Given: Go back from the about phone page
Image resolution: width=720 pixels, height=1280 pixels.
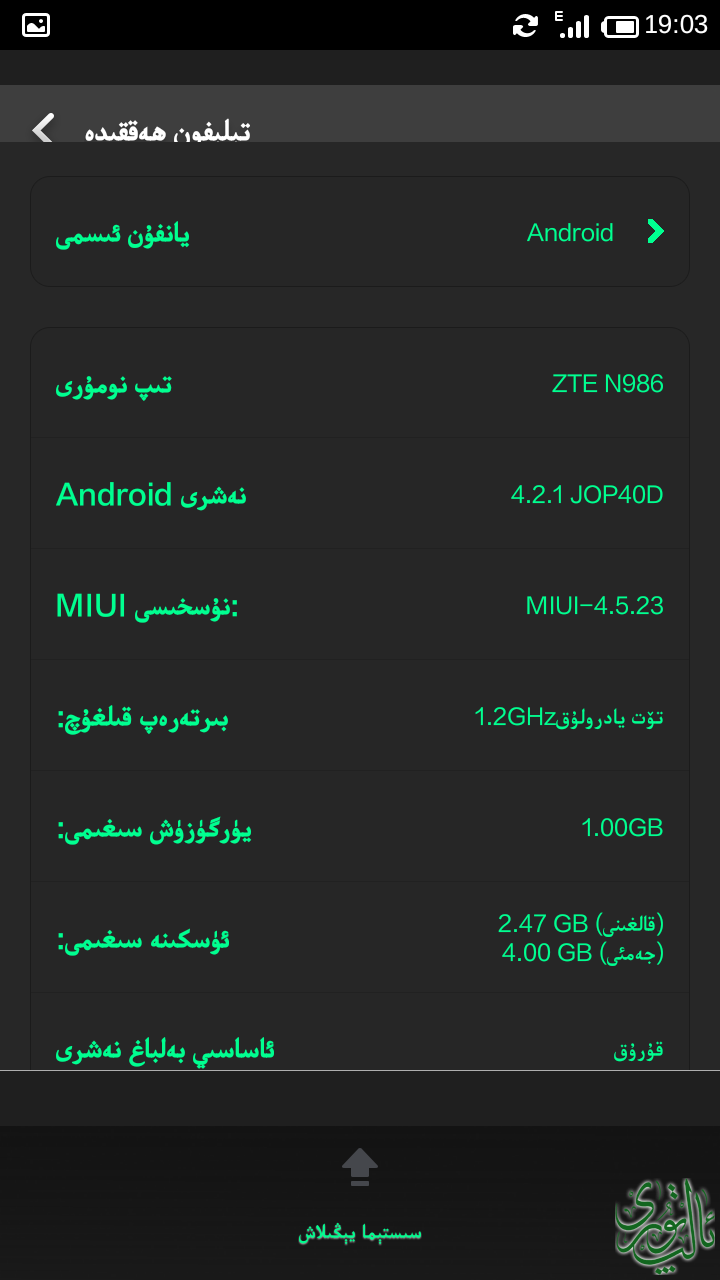Looking at the screenshot, I should tap(43, 128).
